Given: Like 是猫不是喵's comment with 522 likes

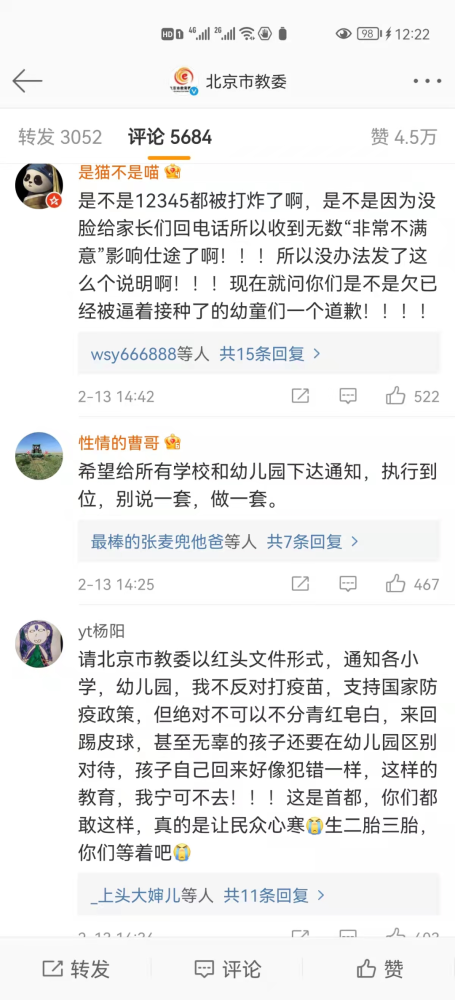Looking at the screenshot, I should [413, 396].
